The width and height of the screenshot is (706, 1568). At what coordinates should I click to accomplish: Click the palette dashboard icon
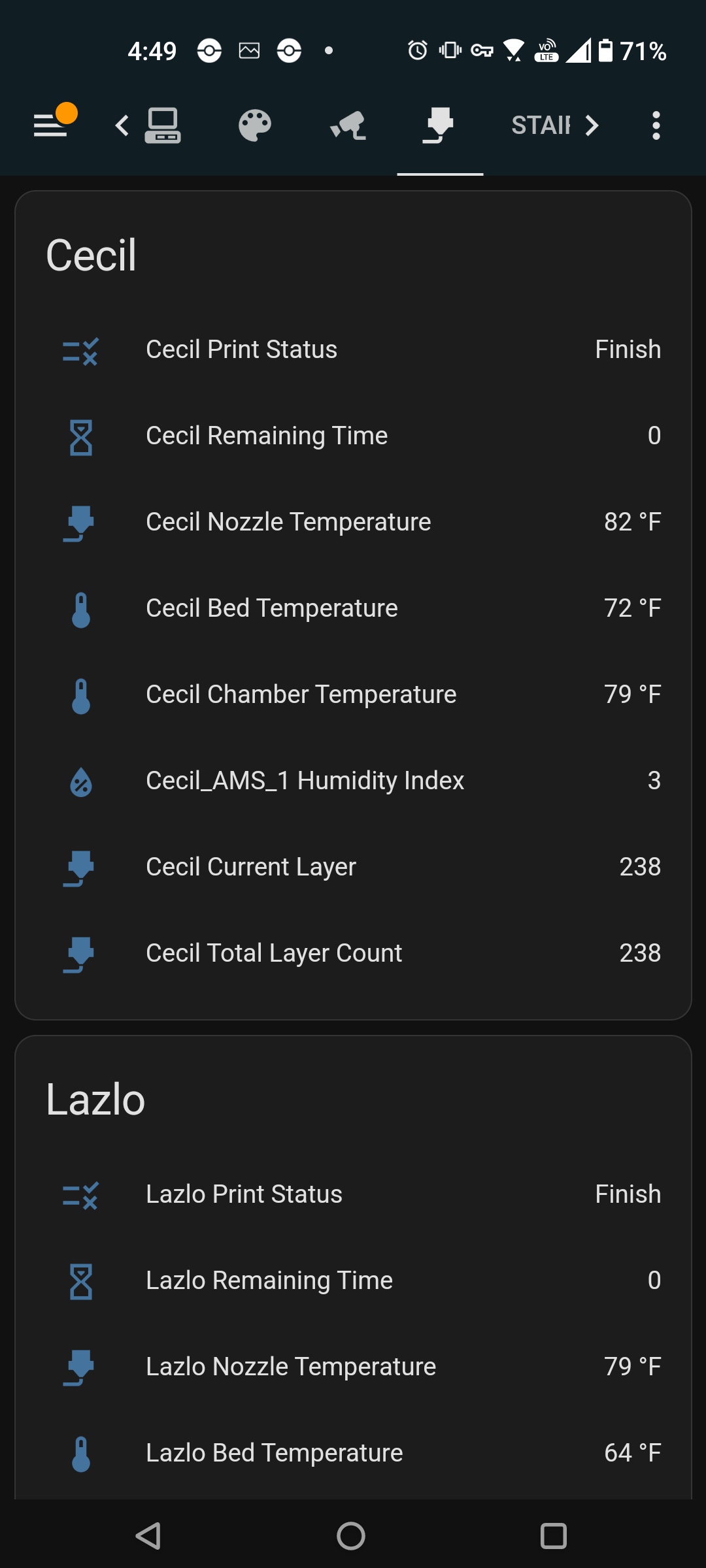pyautogui.click(x=254, y=125)
